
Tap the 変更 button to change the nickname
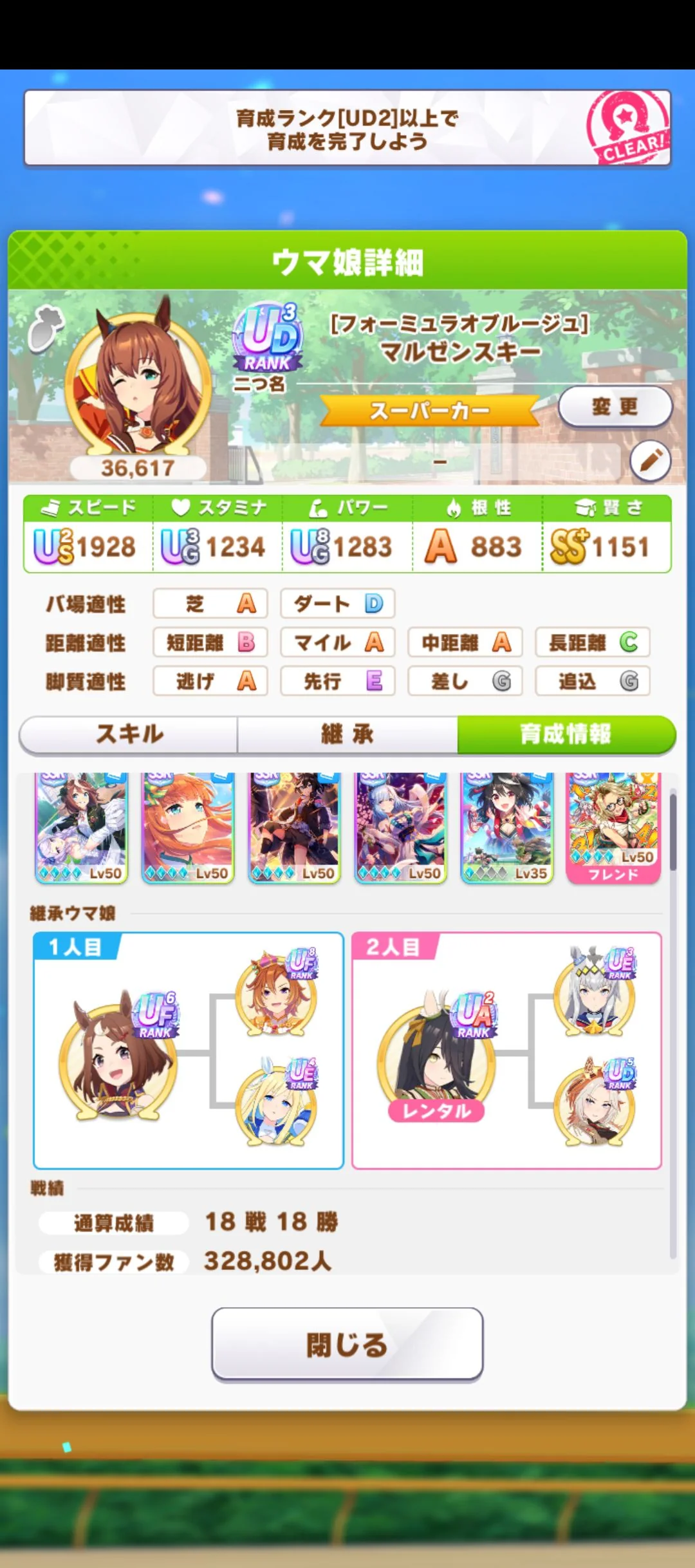[x=615, y=407]
